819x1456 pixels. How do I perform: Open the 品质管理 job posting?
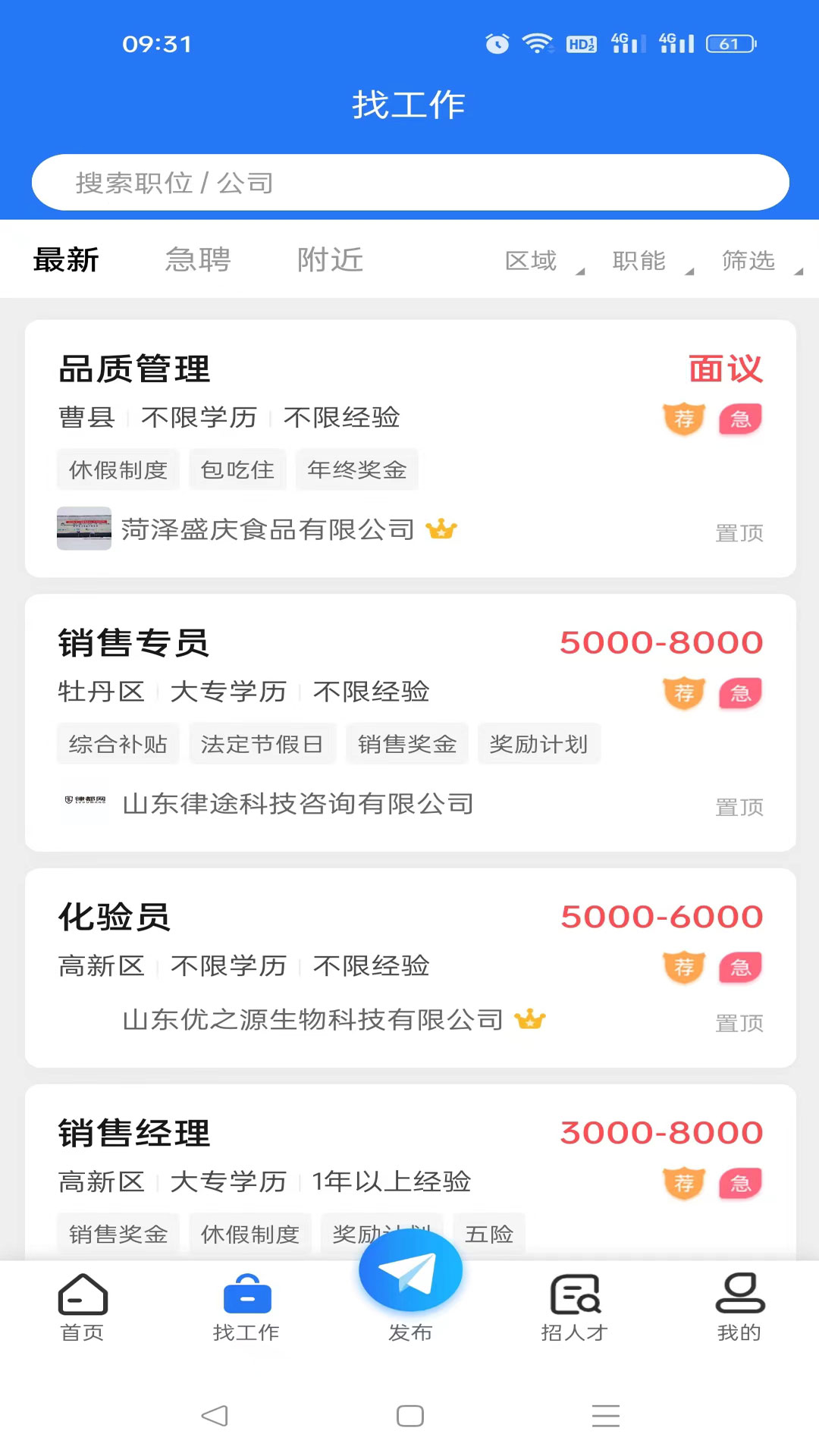[135, 369]
